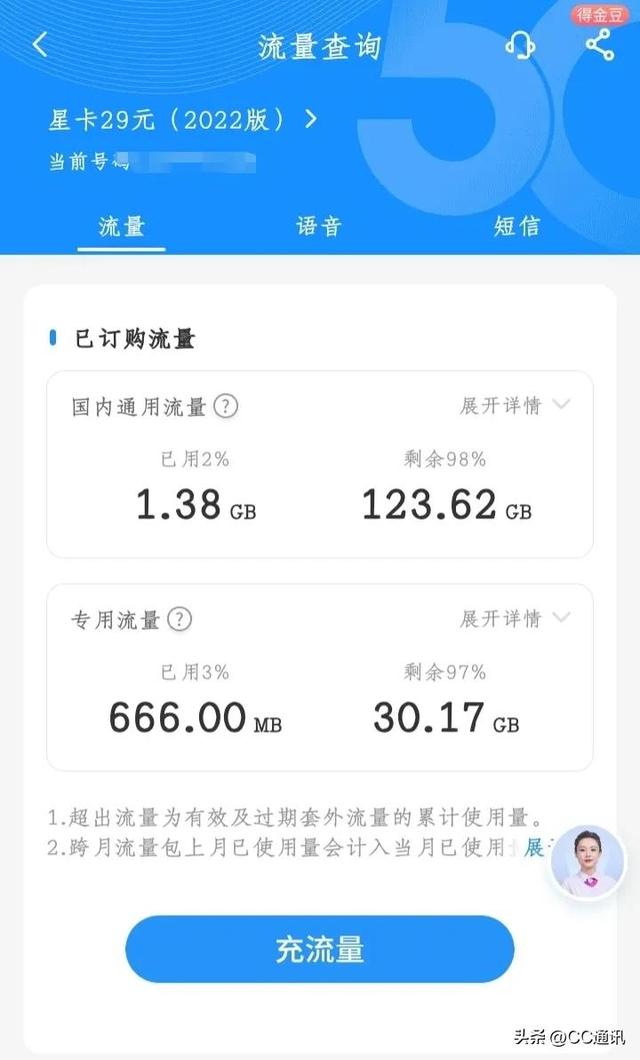The height and width of the screenshot is (1060, 640).
Task: Open the 星卡29元（2022版） plan details
Action: pyautogui.click(x=184, y=120)
